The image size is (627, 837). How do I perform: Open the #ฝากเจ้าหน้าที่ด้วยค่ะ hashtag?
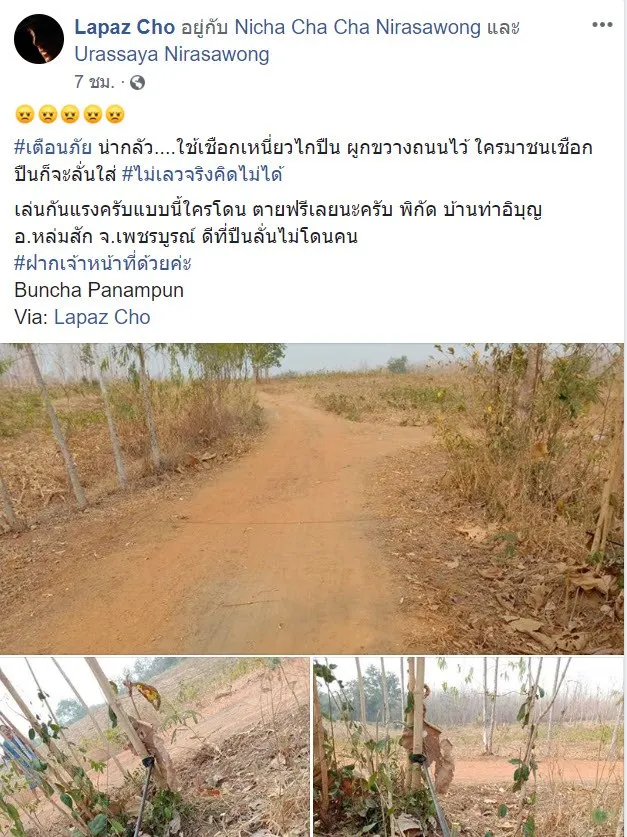coord(103,263)
